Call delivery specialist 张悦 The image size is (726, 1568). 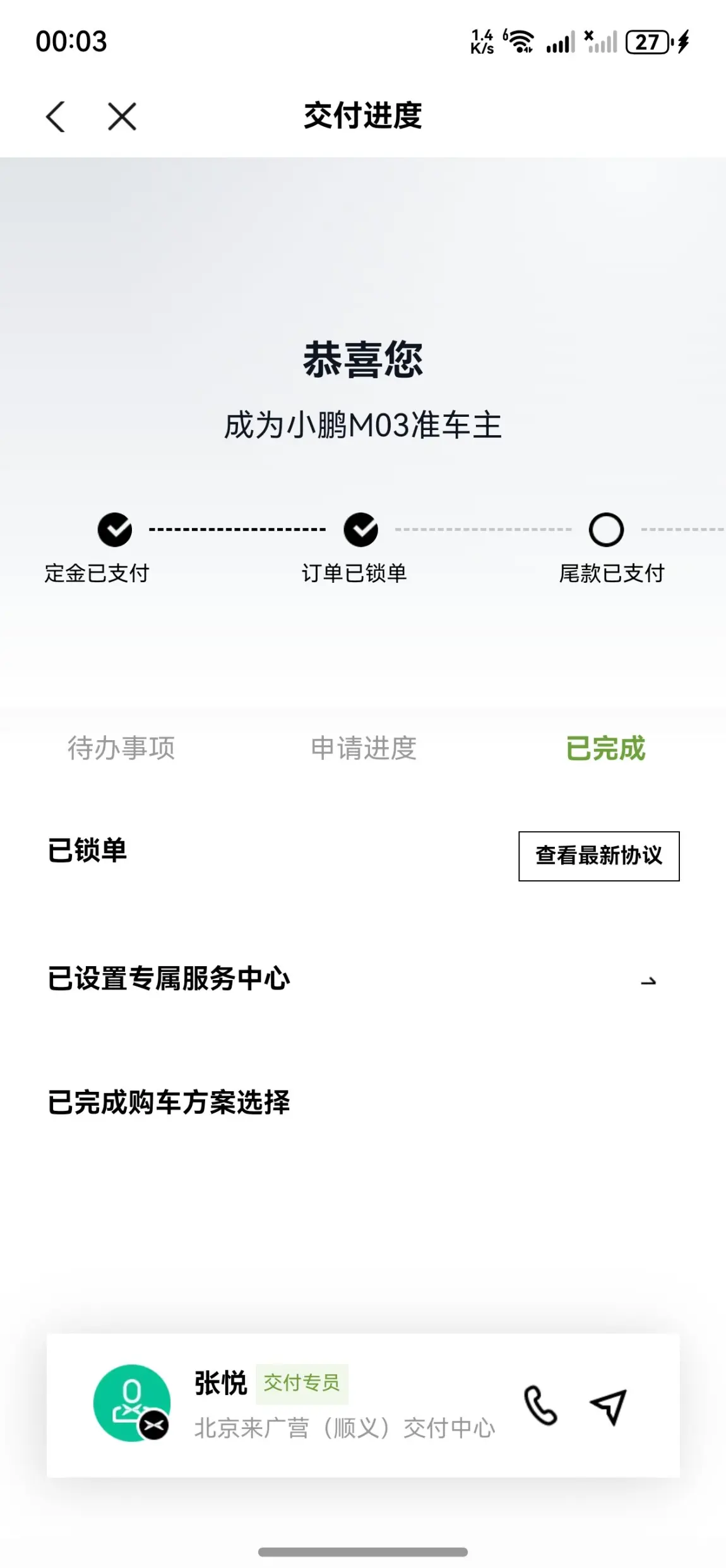[541, 1405]
